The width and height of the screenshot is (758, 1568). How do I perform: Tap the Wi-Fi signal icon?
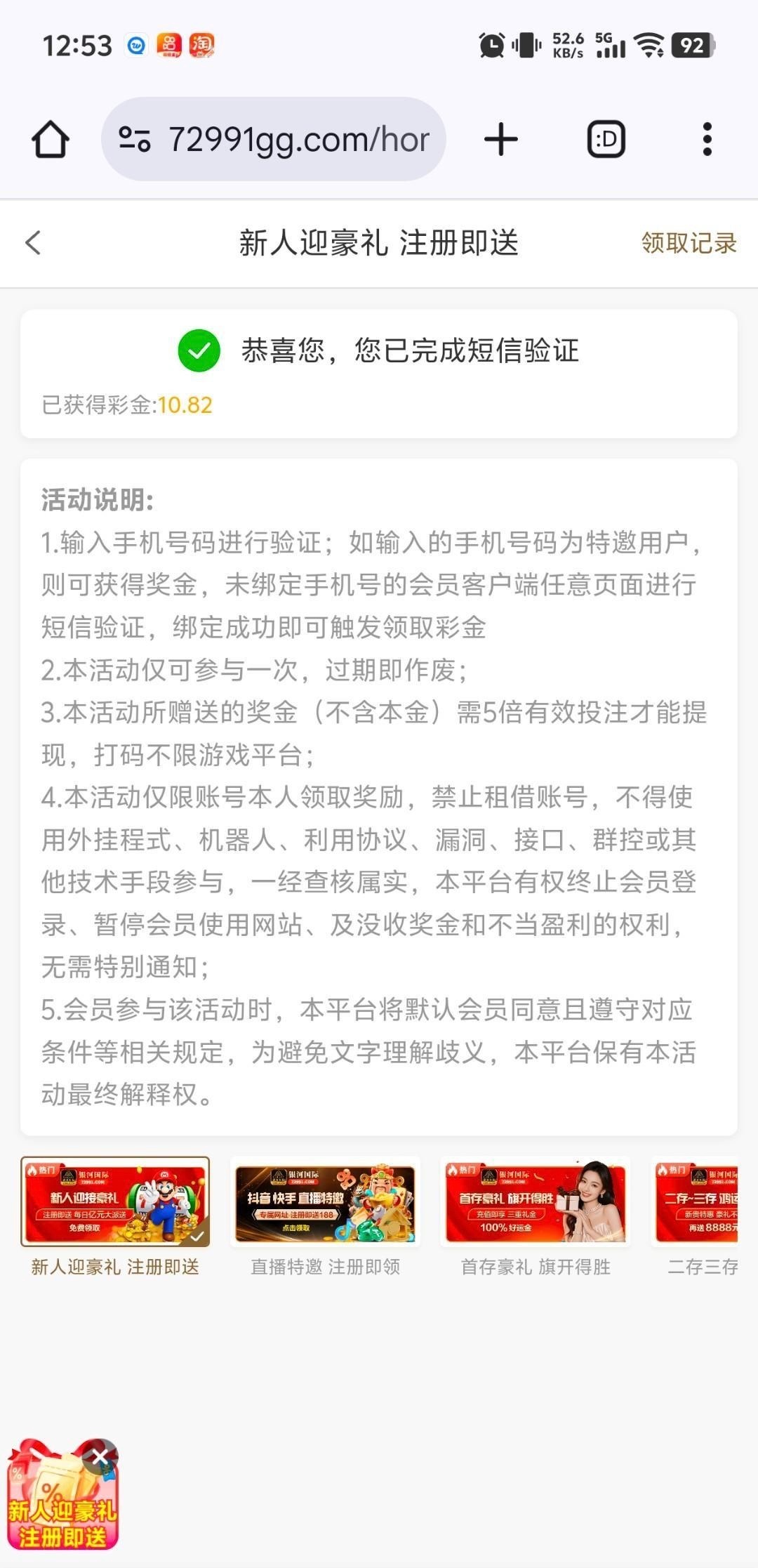coord(649,44)
